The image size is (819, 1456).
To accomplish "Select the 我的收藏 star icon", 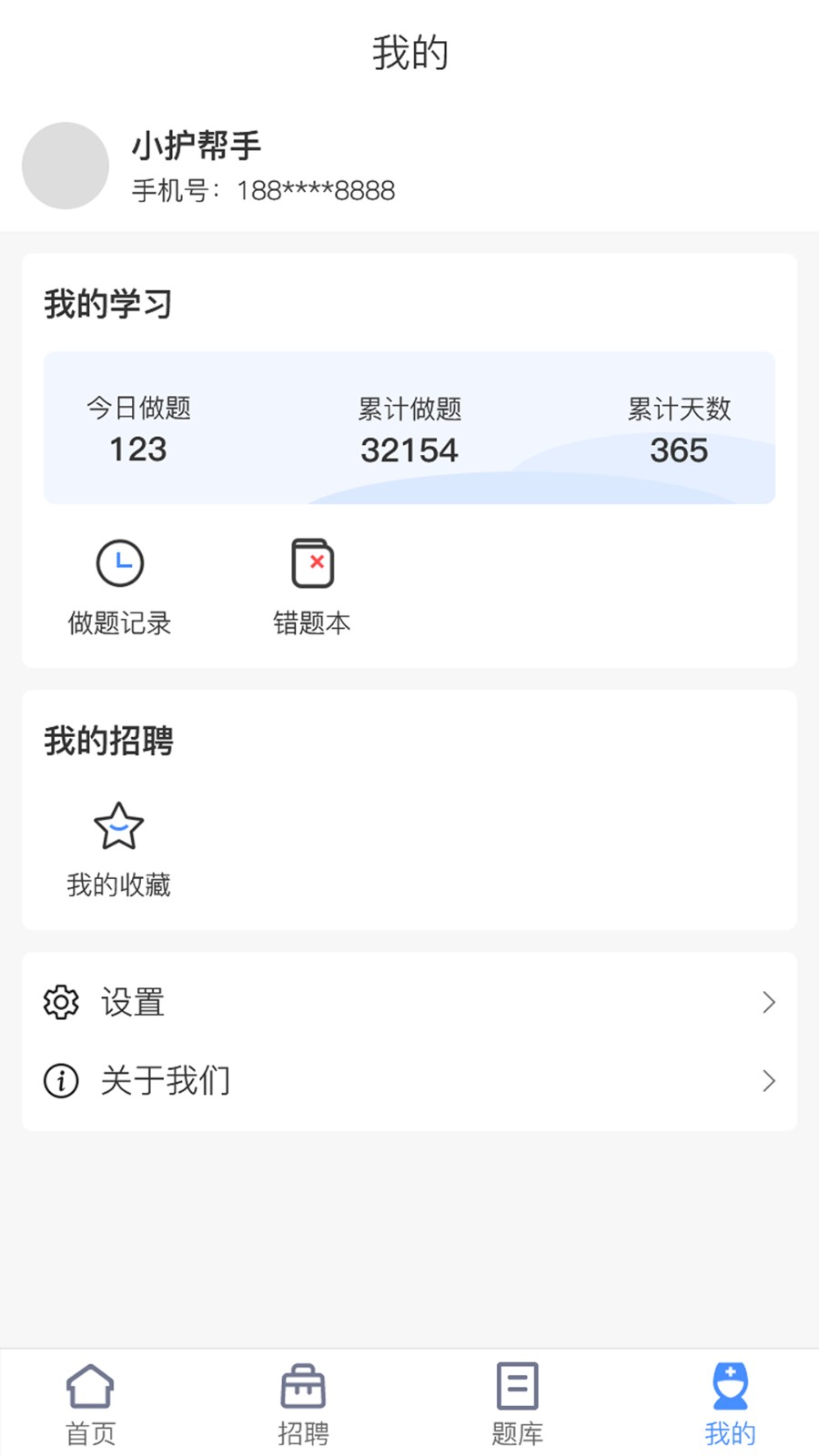I will pos(119,826).
